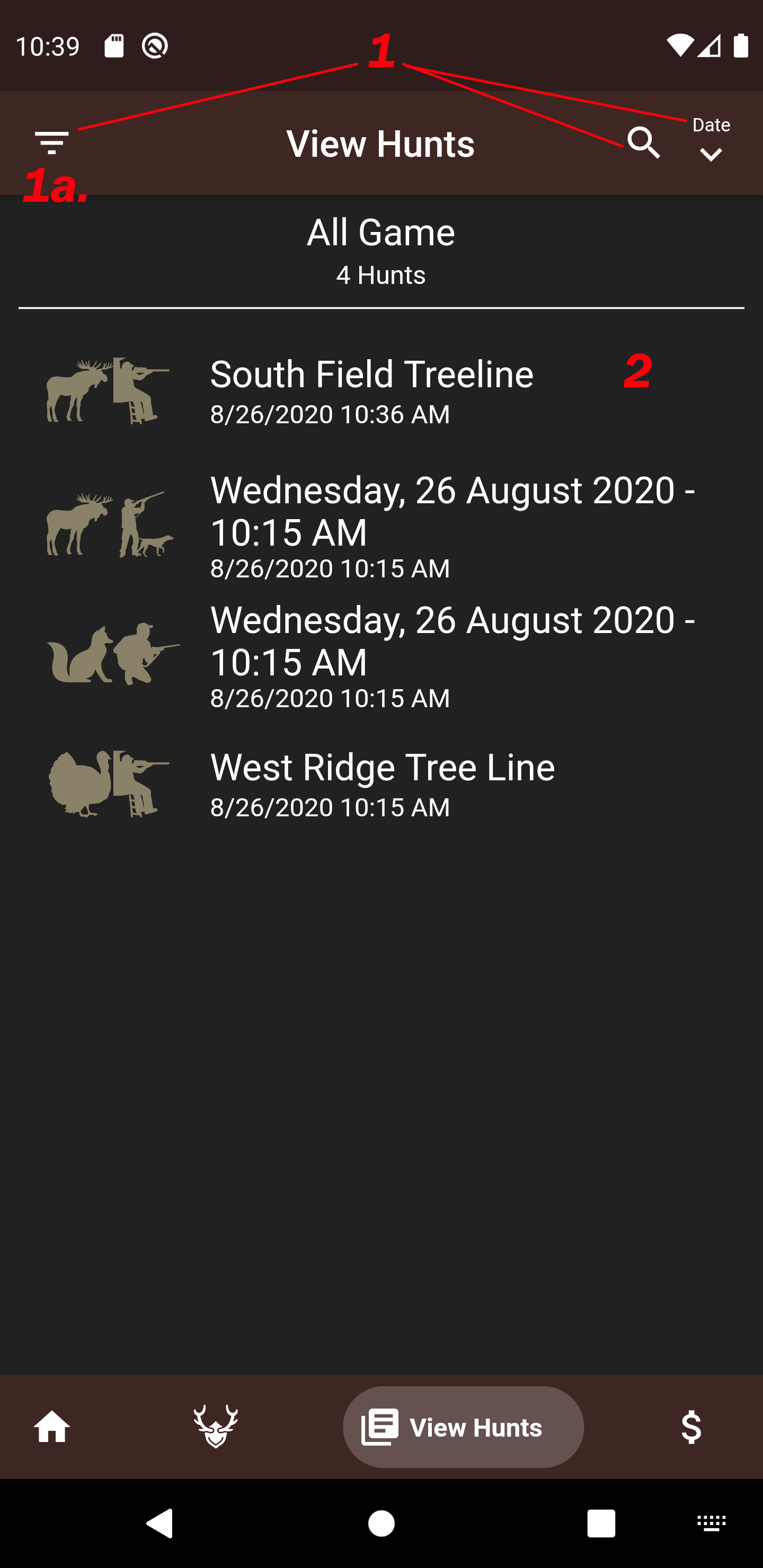This screenshot has width=763, height=1568.
Task: Tap the system back button
Action: pyautogui.click(x=160, y=1523)
